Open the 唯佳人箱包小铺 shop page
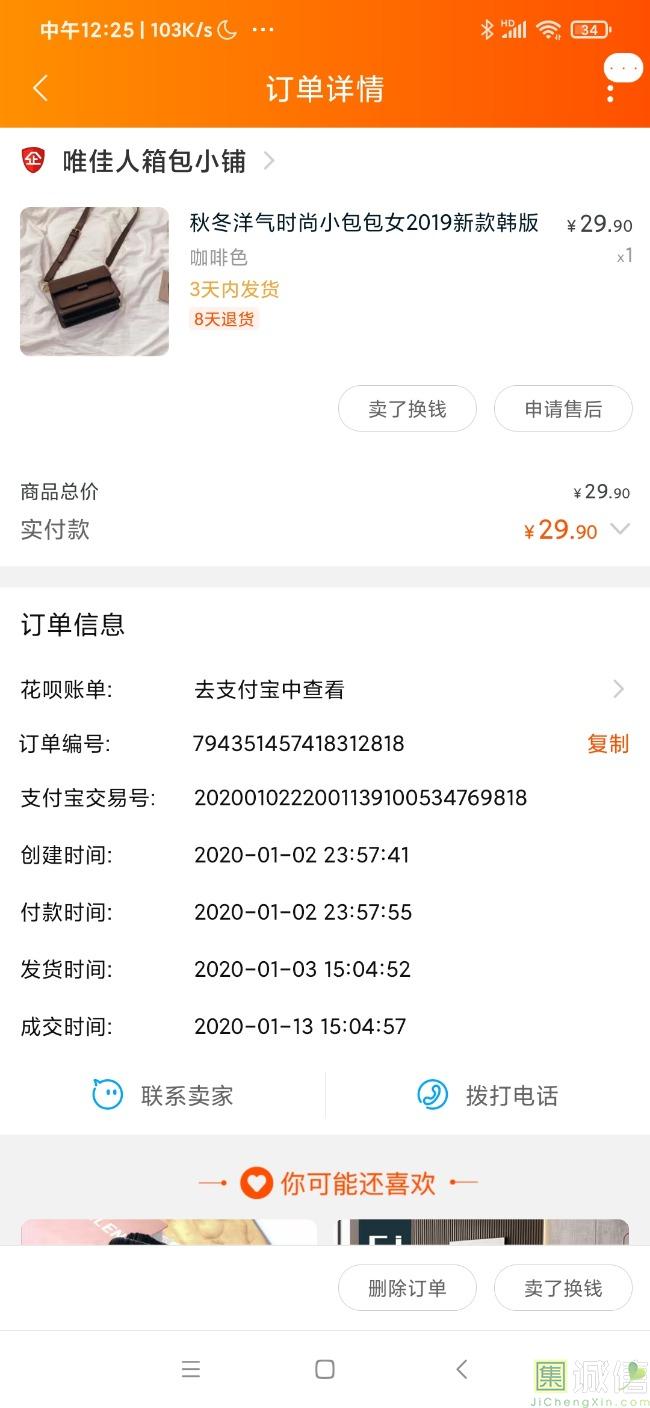Image resolution: width=650 pixels, height=1408 pixels. (155, 161)
